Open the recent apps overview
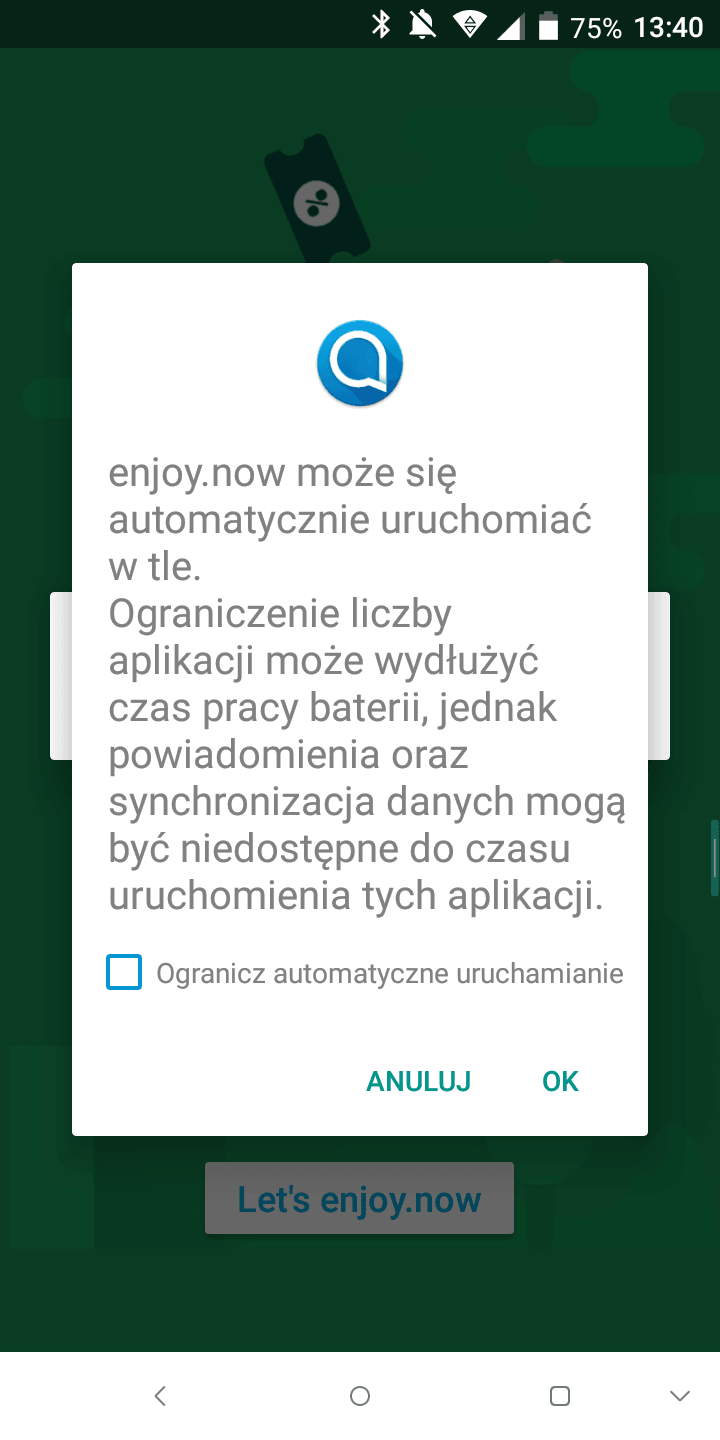The width and height of the screenshot is (720, 1440). click(560, 1396)
